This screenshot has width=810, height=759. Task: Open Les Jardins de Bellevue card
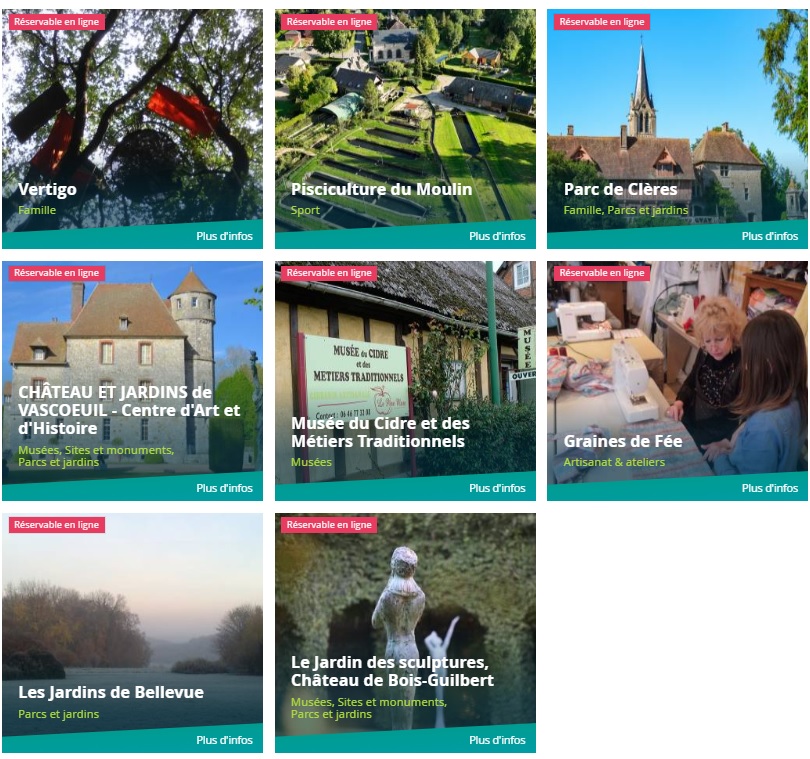coord(110,692)
